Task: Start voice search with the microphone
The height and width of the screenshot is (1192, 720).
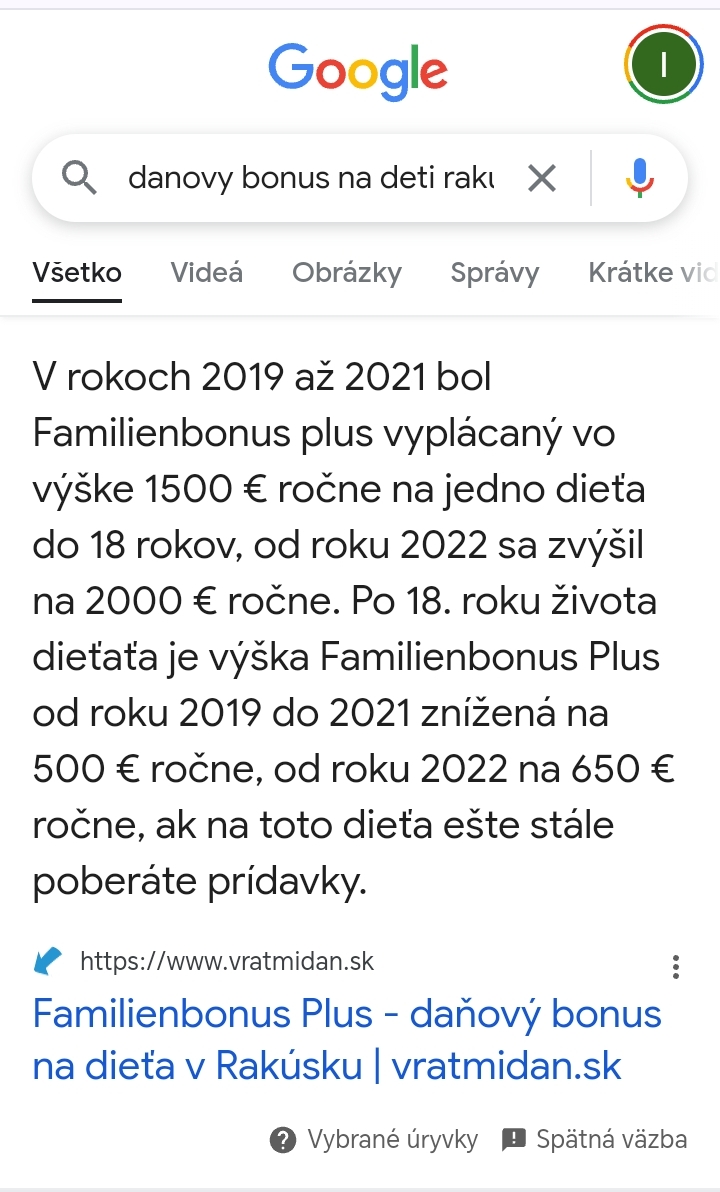Action: [640, 179]
